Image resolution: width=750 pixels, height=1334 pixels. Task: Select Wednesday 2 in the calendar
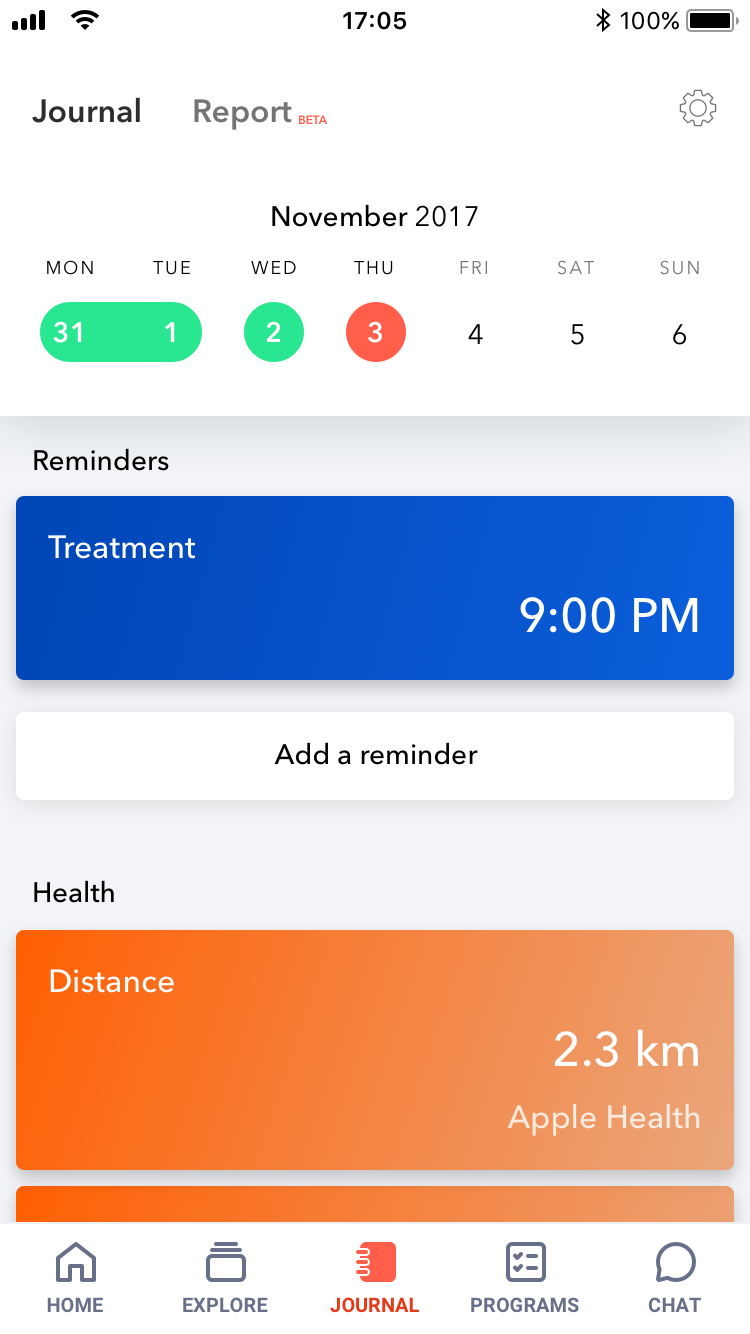point(274,332)
